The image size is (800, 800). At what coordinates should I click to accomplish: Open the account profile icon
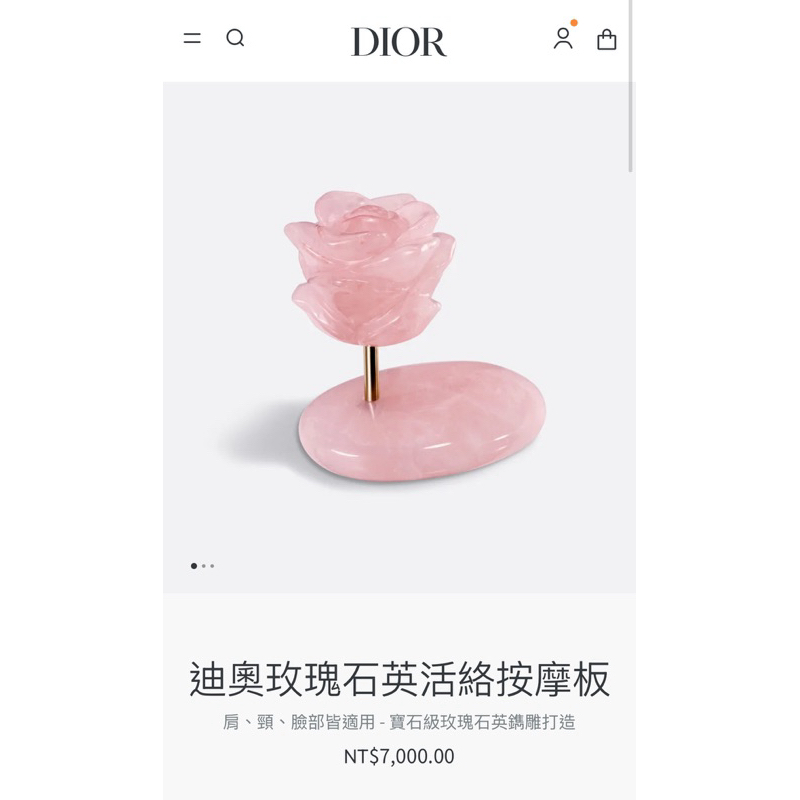563,38
